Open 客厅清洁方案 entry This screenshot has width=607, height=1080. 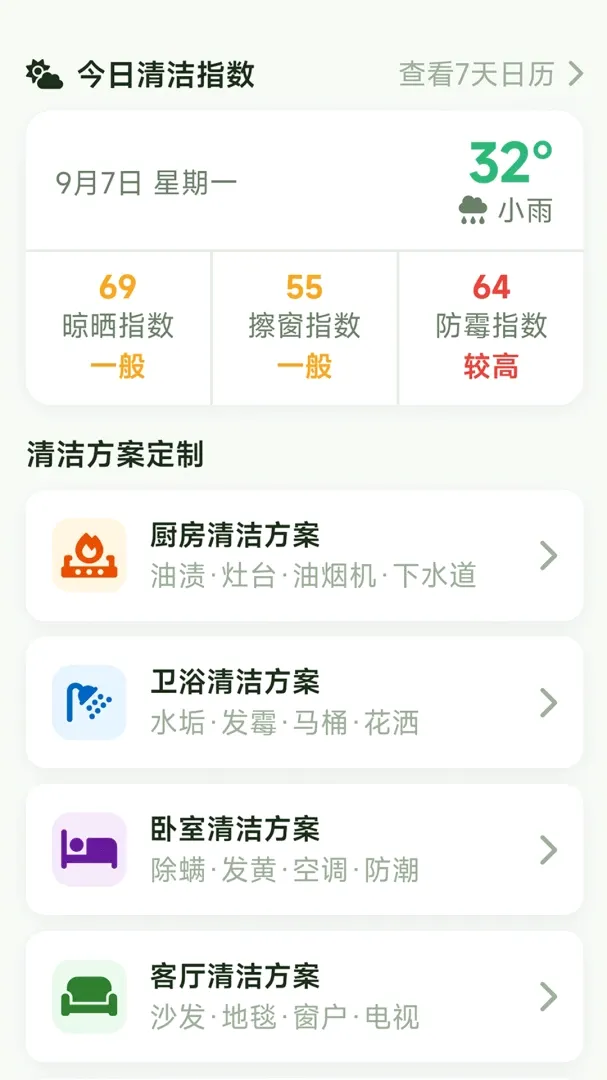coord(305,997)
